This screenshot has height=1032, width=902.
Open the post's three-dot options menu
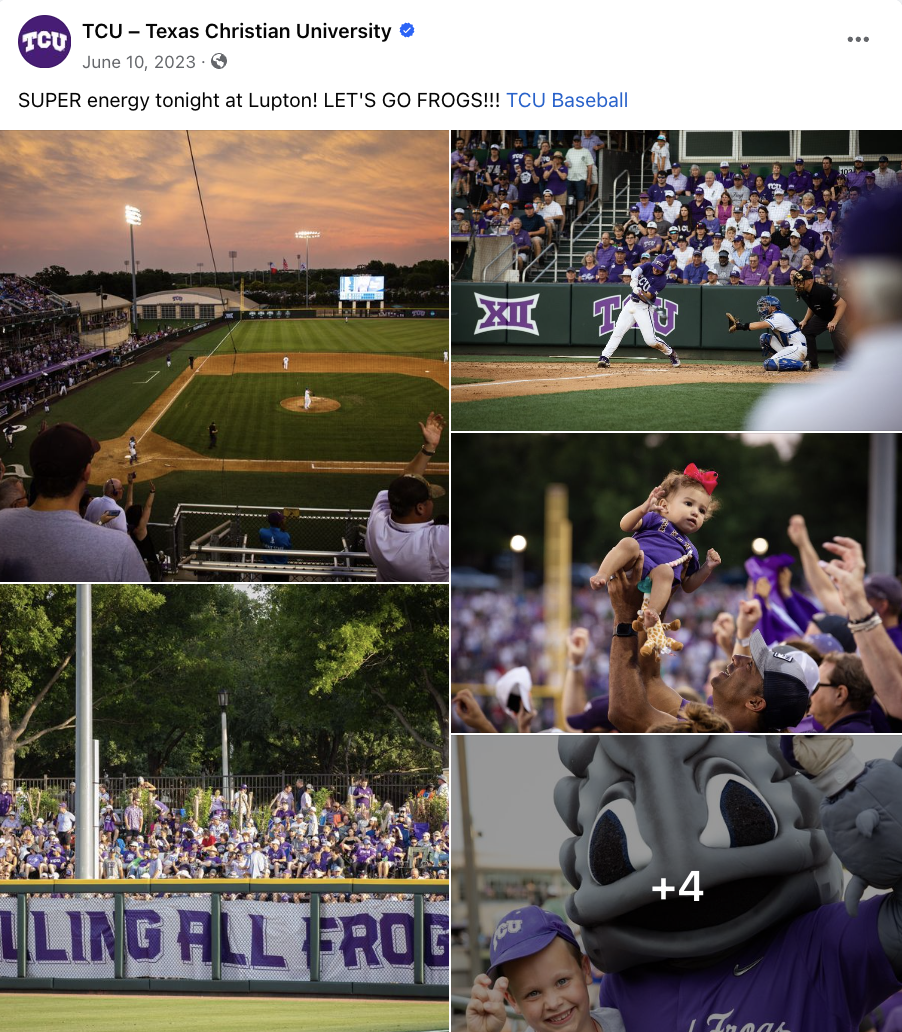[x=858, y=40]
